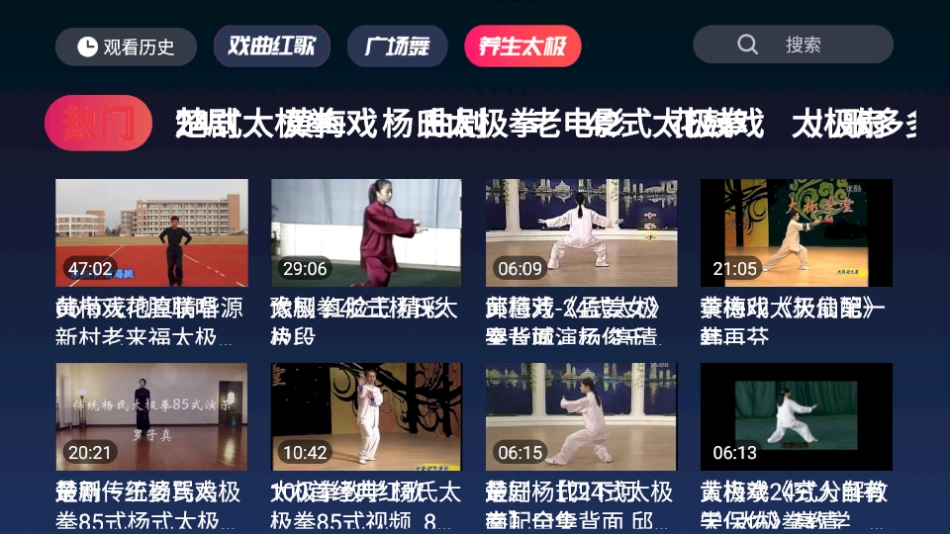
Task: Open the 搜索 search box
Action: click(x=793, y=44)
